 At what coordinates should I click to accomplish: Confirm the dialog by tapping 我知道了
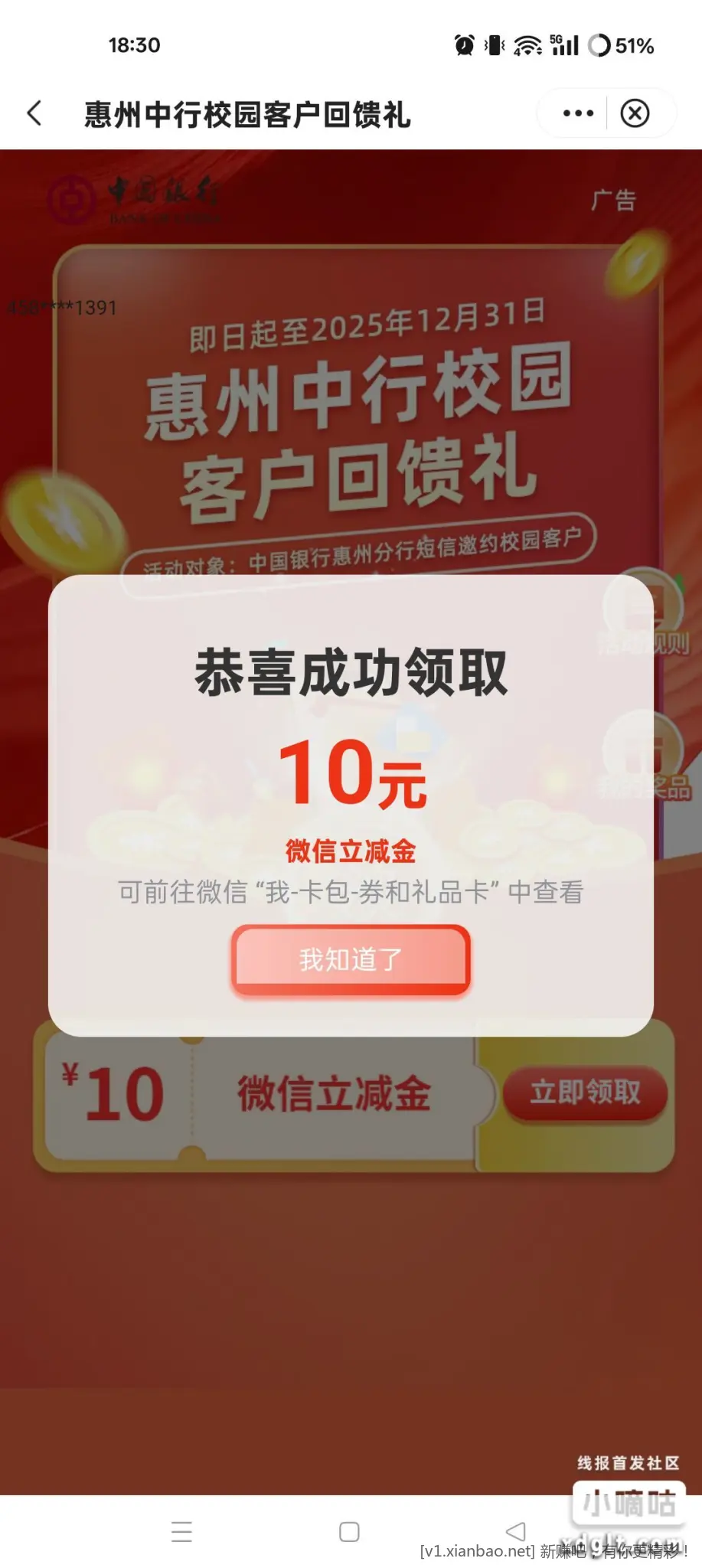[x=351, y=959]
